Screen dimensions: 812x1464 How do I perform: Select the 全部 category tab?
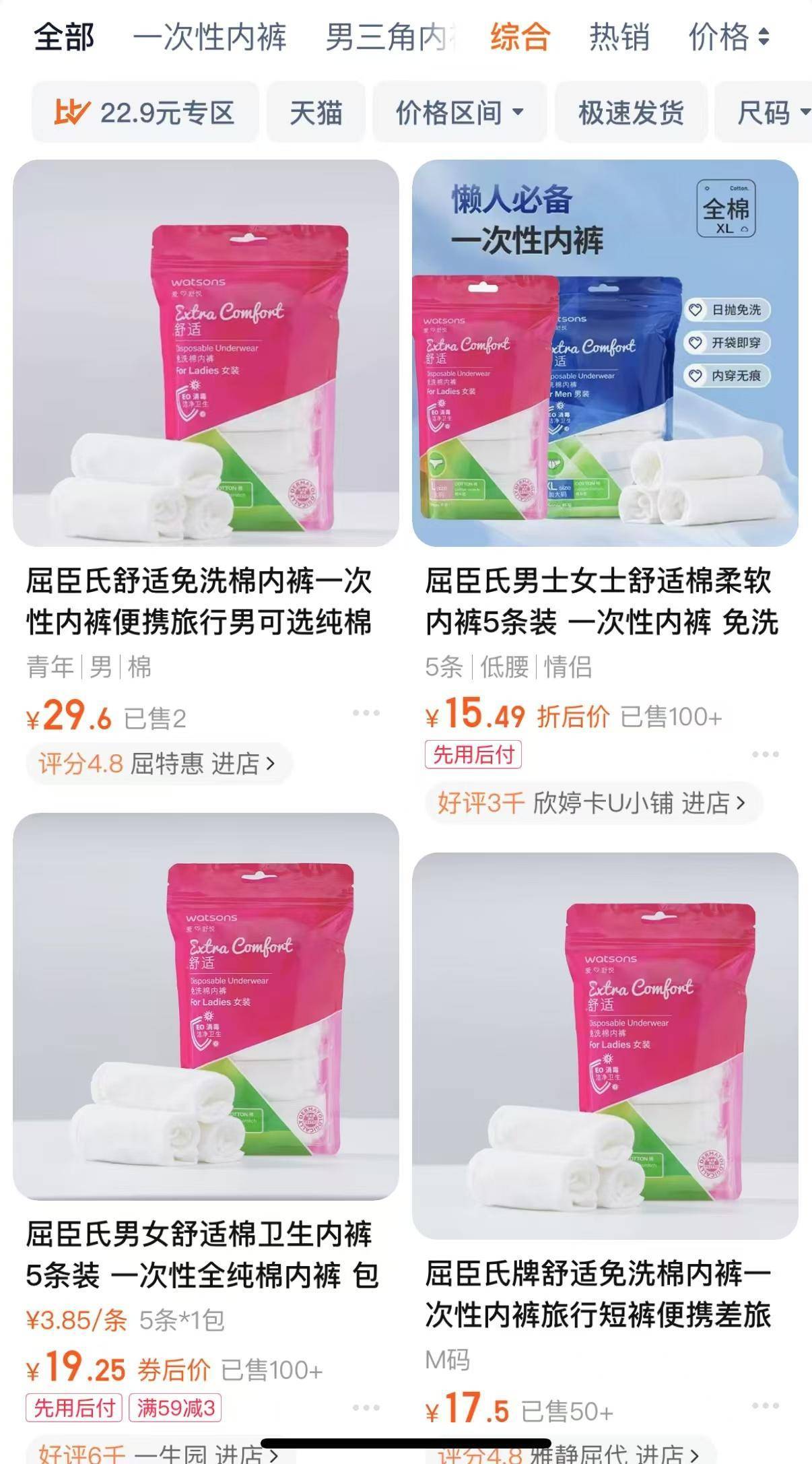coord(64,36)
